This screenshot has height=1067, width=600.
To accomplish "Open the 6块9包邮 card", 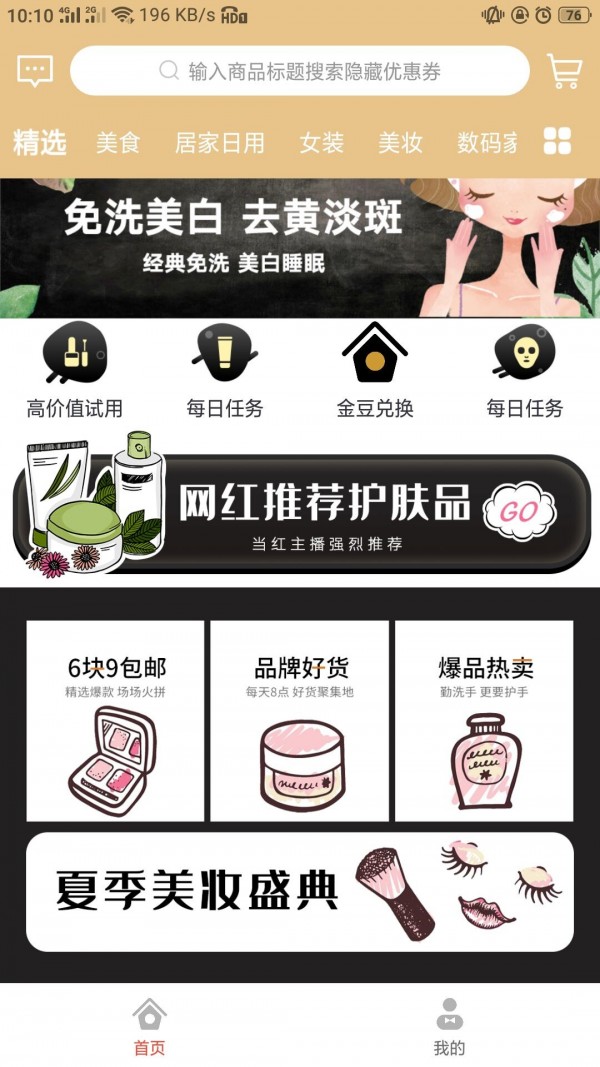I will coord(116,720).
